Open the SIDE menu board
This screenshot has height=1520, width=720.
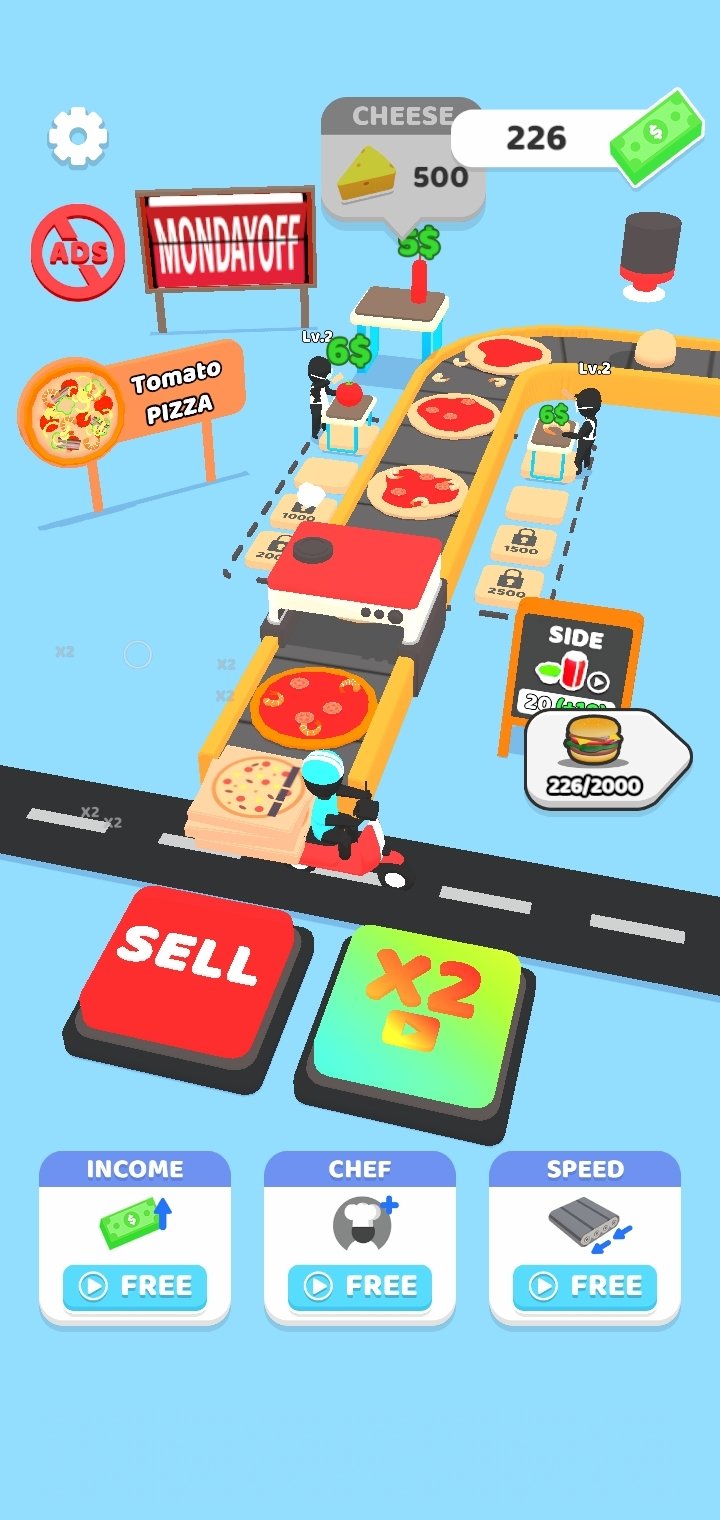pyautogui.click(x=575, y=660)
